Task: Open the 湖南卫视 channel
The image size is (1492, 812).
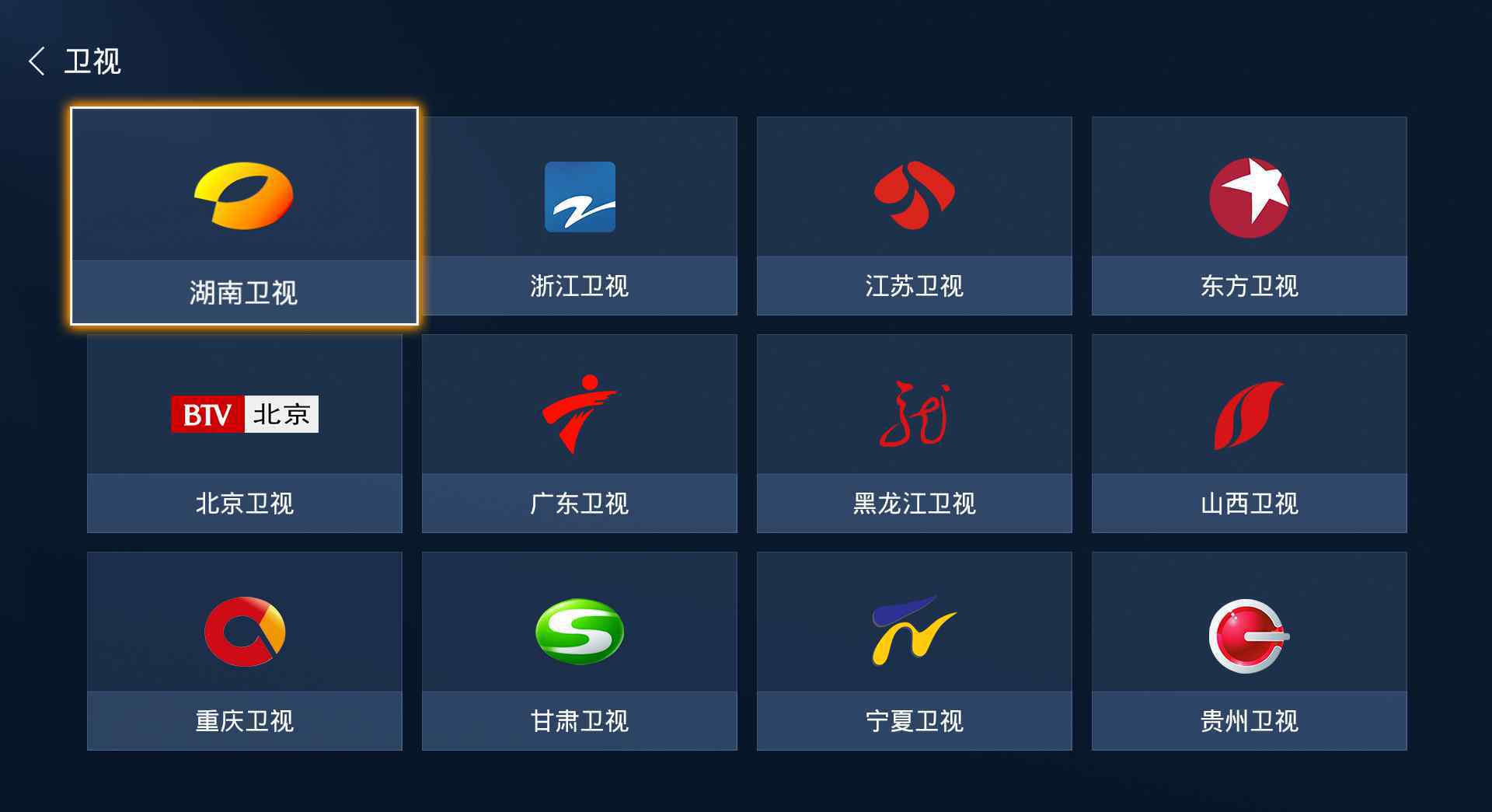Action: [x=244, y=216]
